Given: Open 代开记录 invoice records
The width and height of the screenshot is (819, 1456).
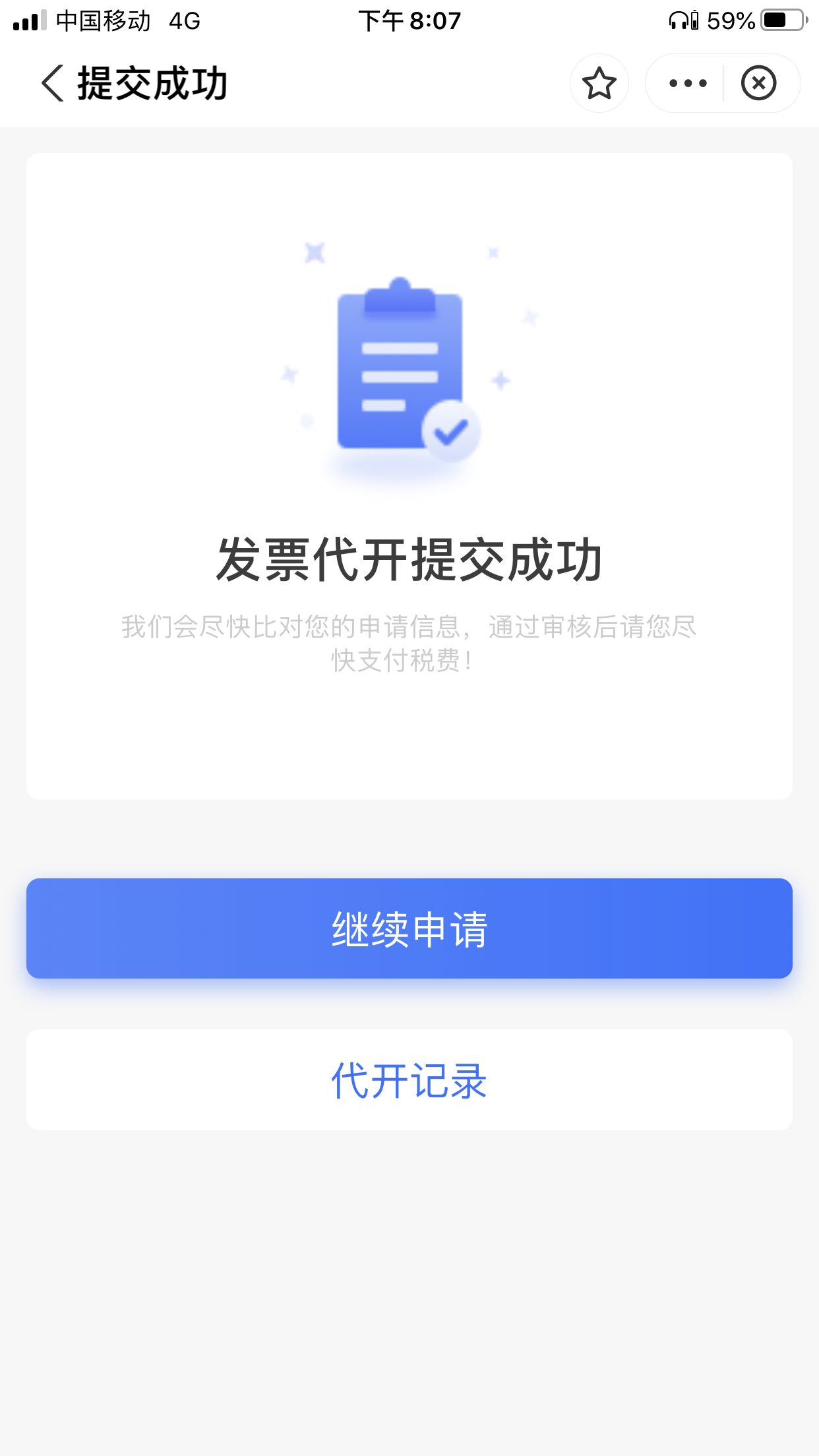Looking at the screenshot, I should [409, 1080].
